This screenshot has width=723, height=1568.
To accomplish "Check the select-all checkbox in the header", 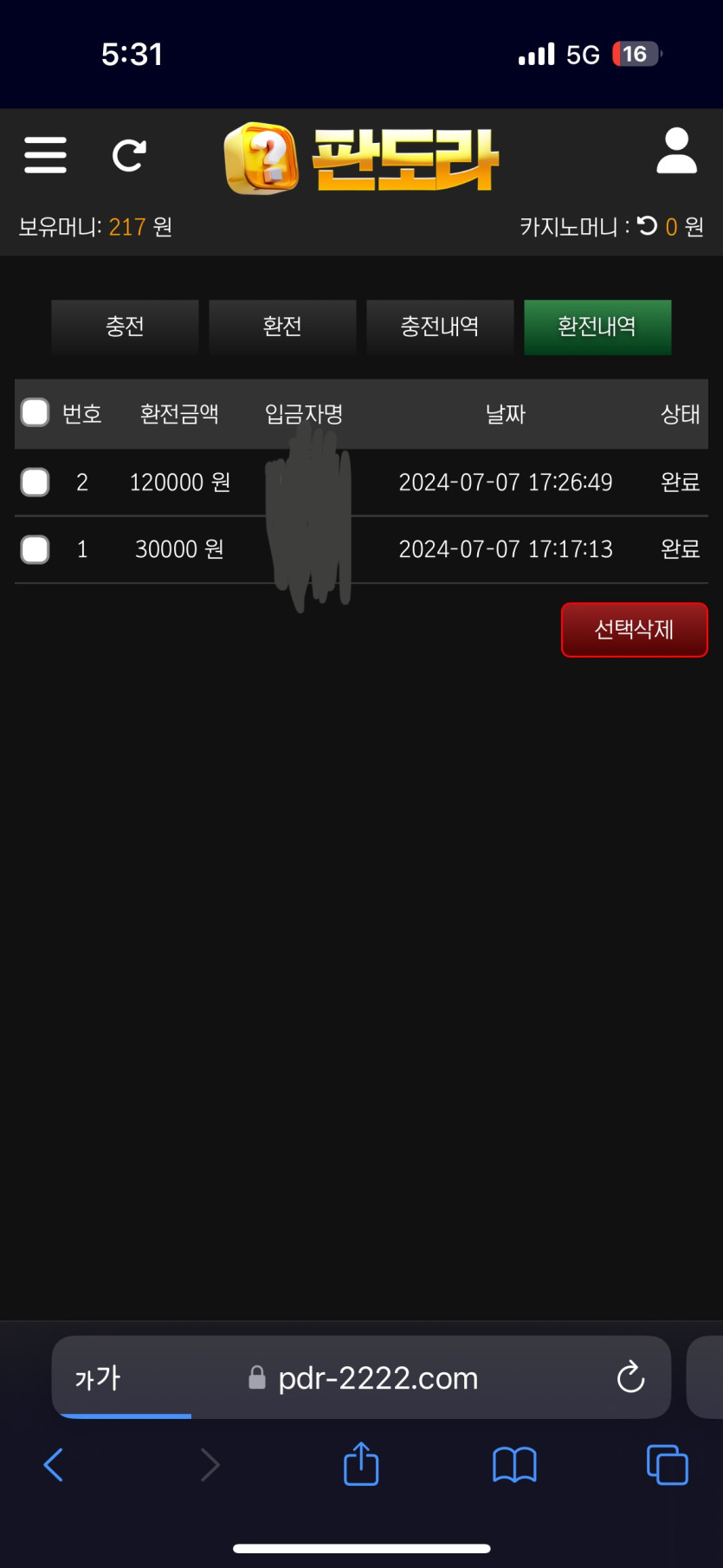I will coord(36,413).
